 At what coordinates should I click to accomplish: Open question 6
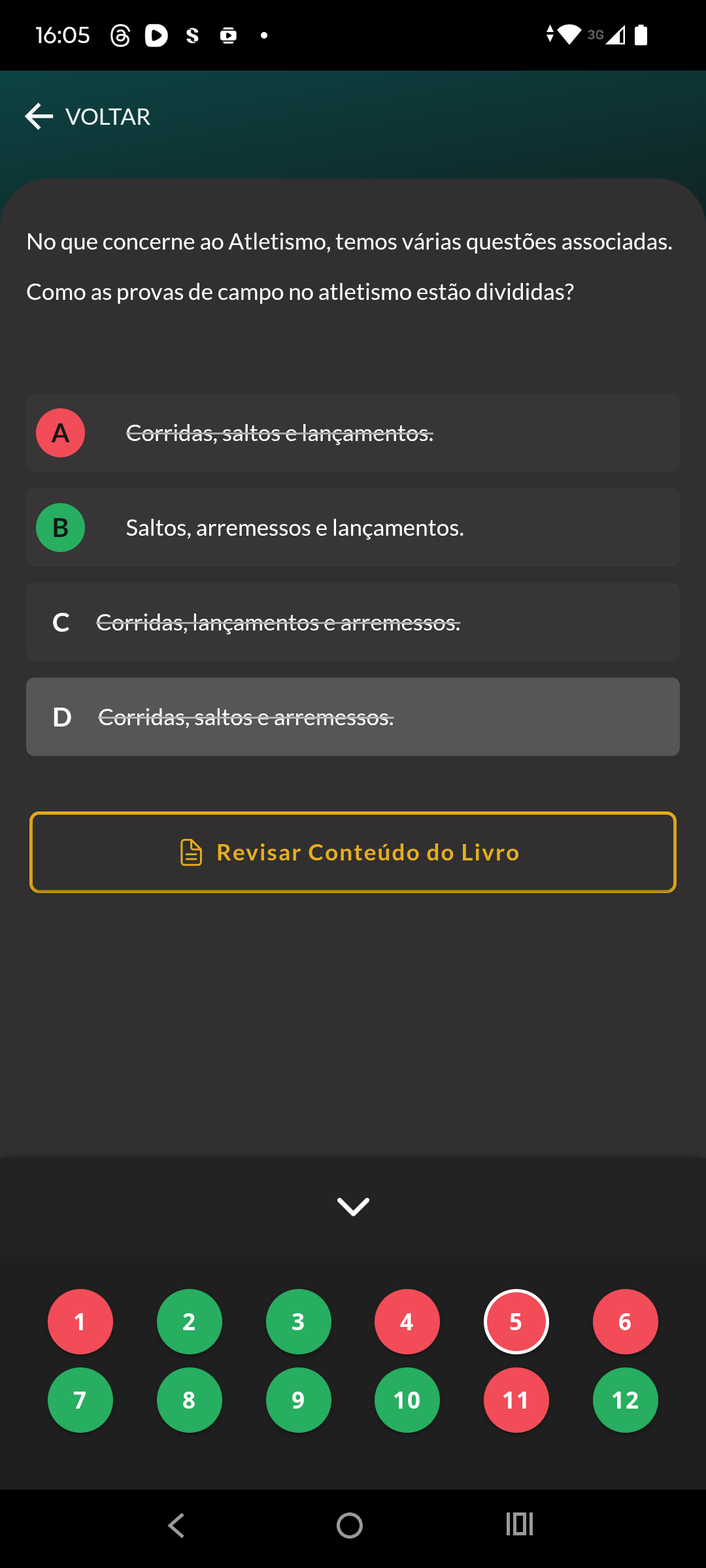pos(625,1322)
